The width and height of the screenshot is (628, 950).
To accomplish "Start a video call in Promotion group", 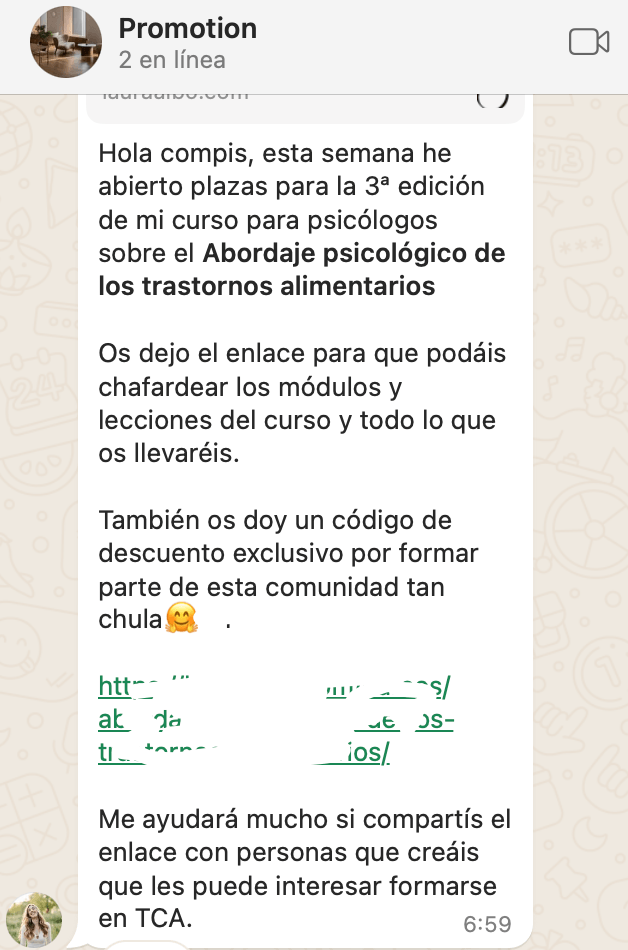I will (x=588, y=42).
